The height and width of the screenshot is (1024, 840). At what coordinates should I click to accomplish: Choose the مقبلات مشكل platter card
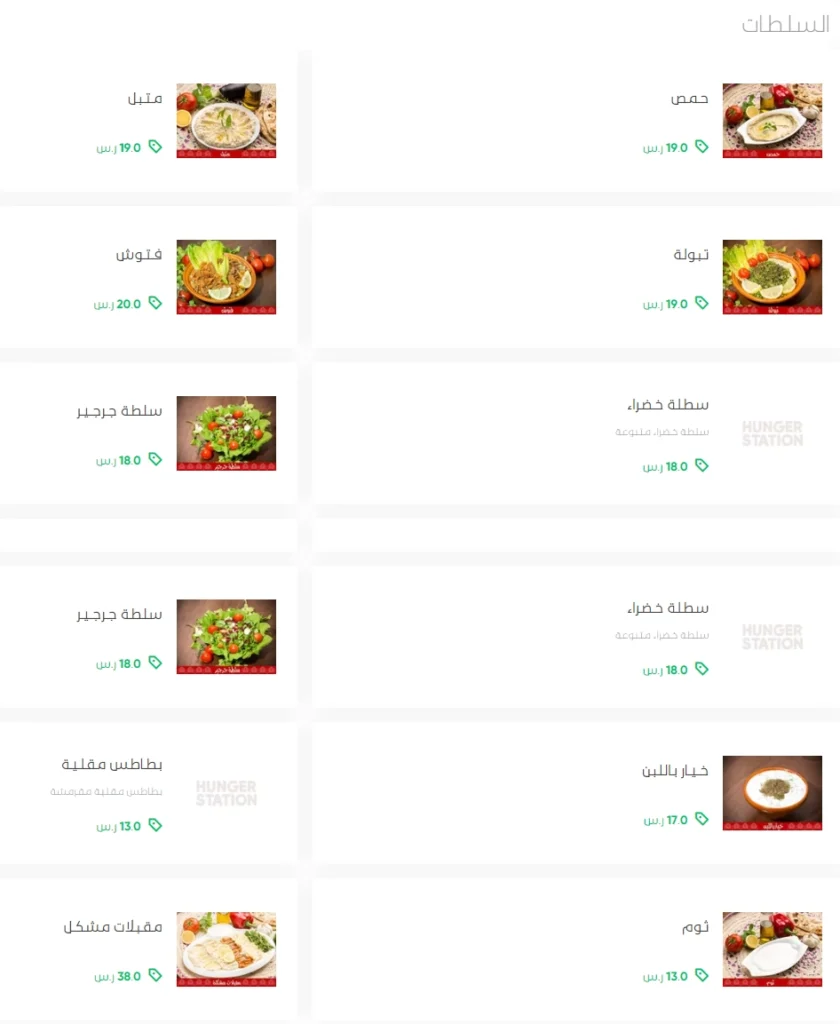click(x=150, y=949)
